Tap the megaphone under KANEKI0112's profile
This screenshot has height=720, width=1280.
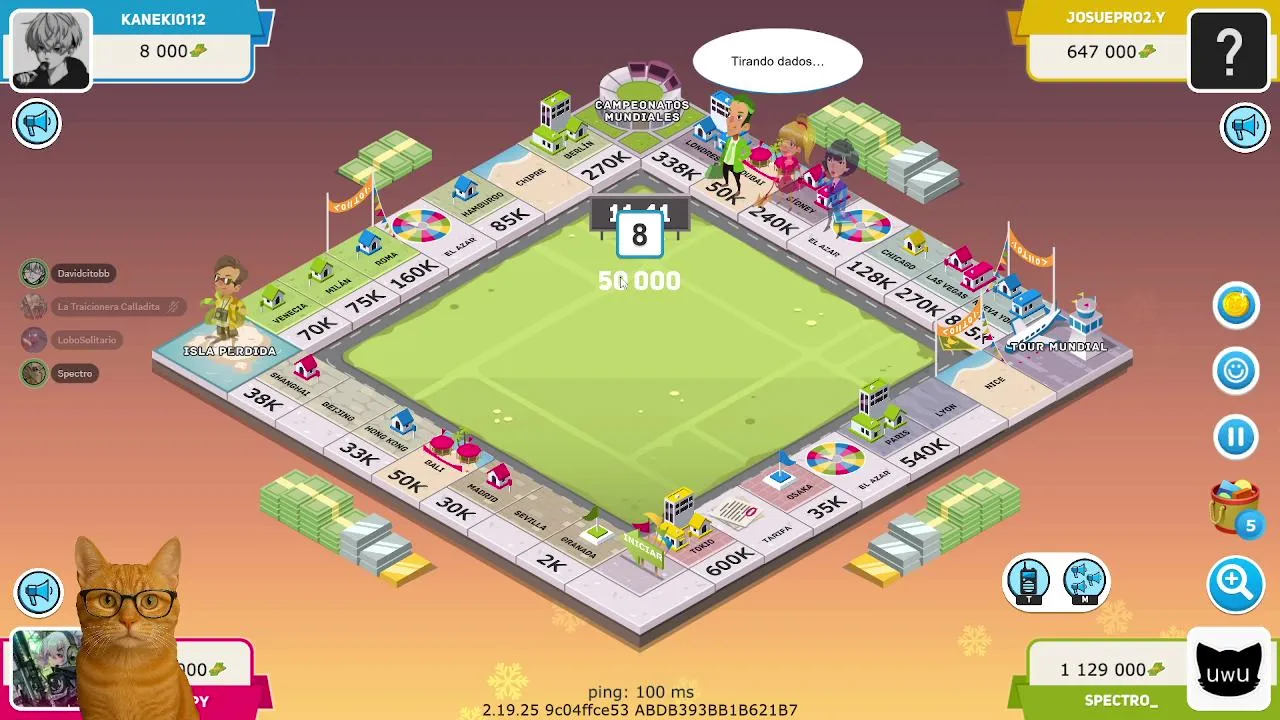coord(37,124)
